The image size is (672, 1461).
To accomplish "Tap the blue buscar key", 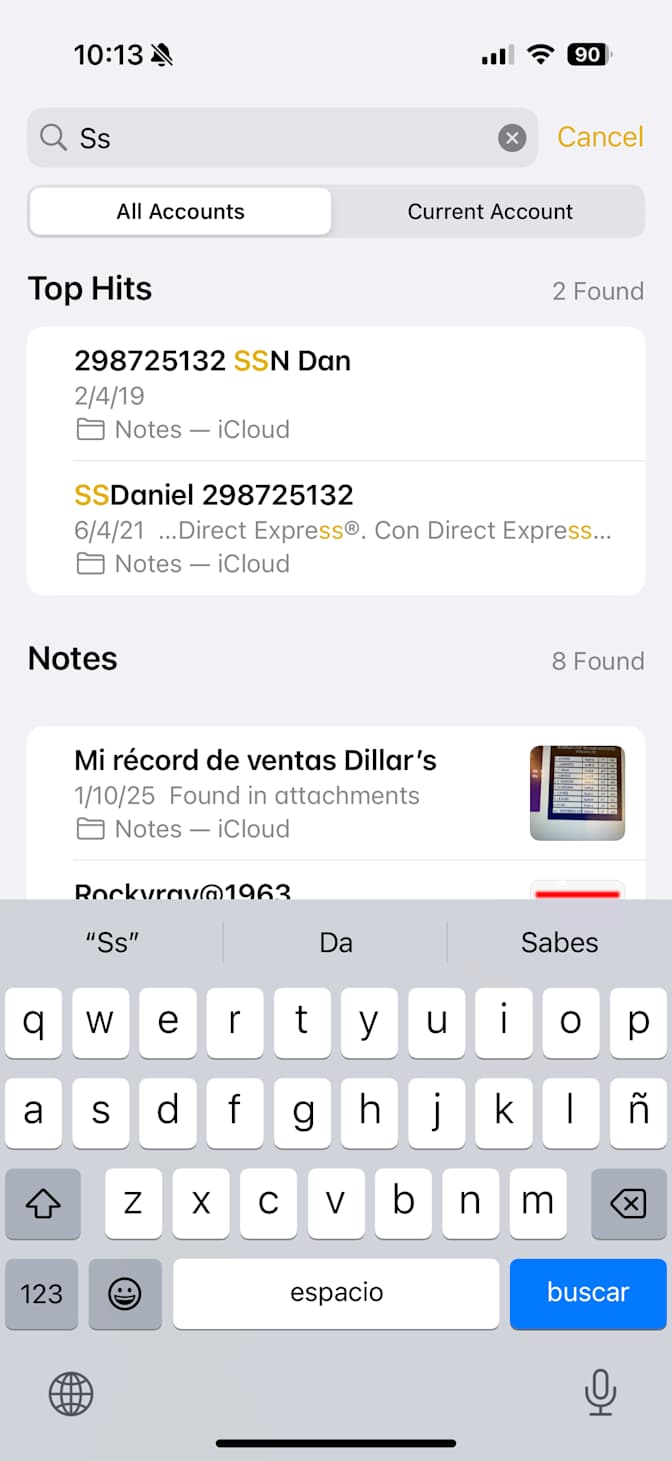I will 588,1293.
